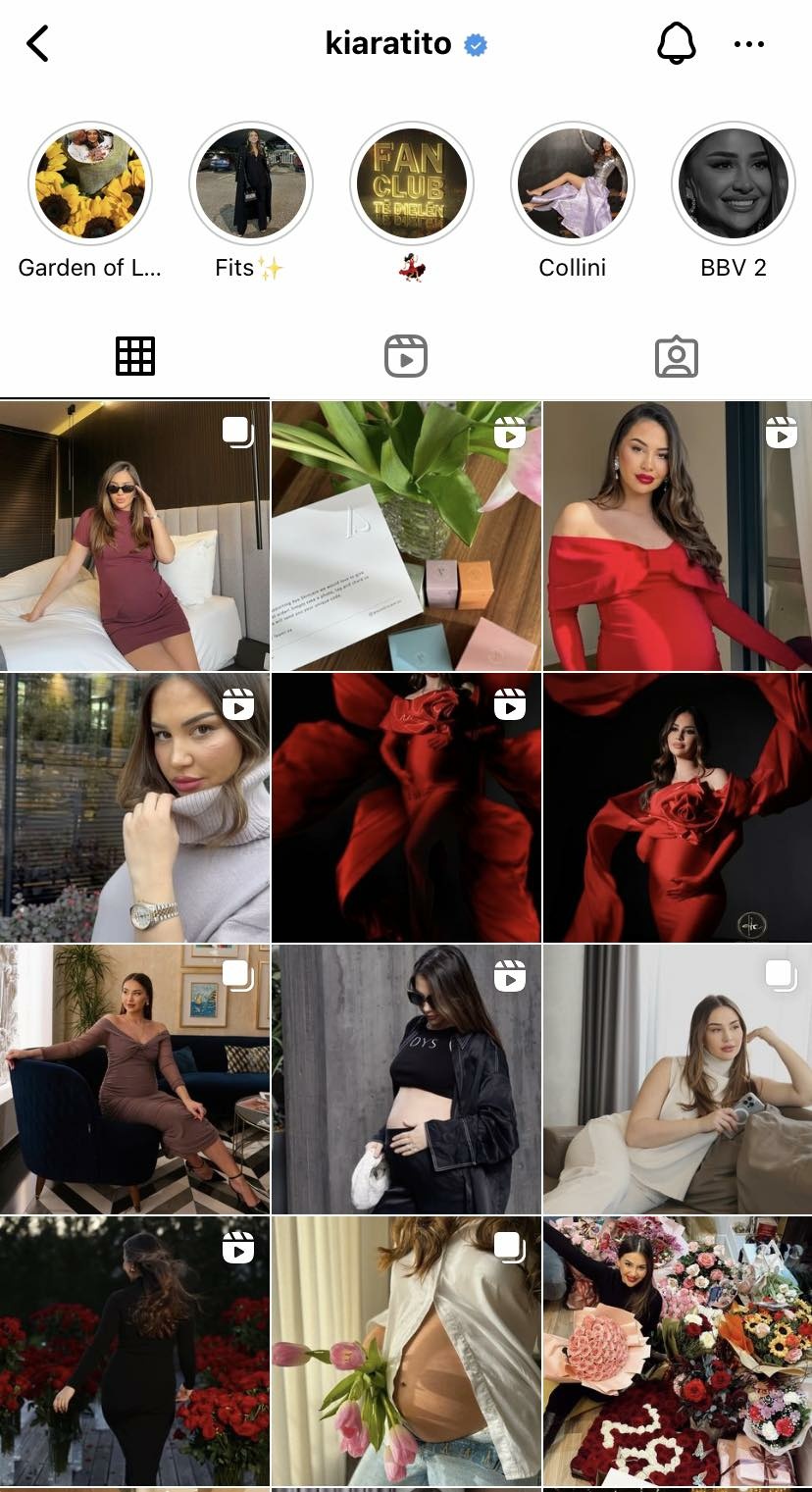Open the maroon dress bedroom post
812x1492 pixels.
[x=134, y=536]
